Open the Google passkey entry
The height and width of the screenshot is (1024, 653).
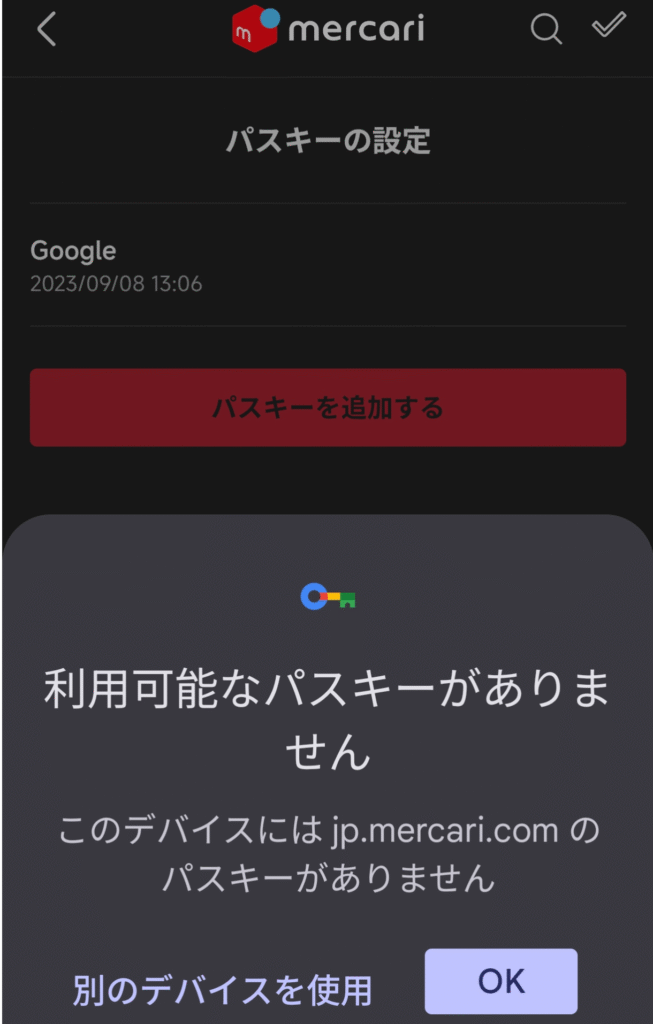(326, 265)
